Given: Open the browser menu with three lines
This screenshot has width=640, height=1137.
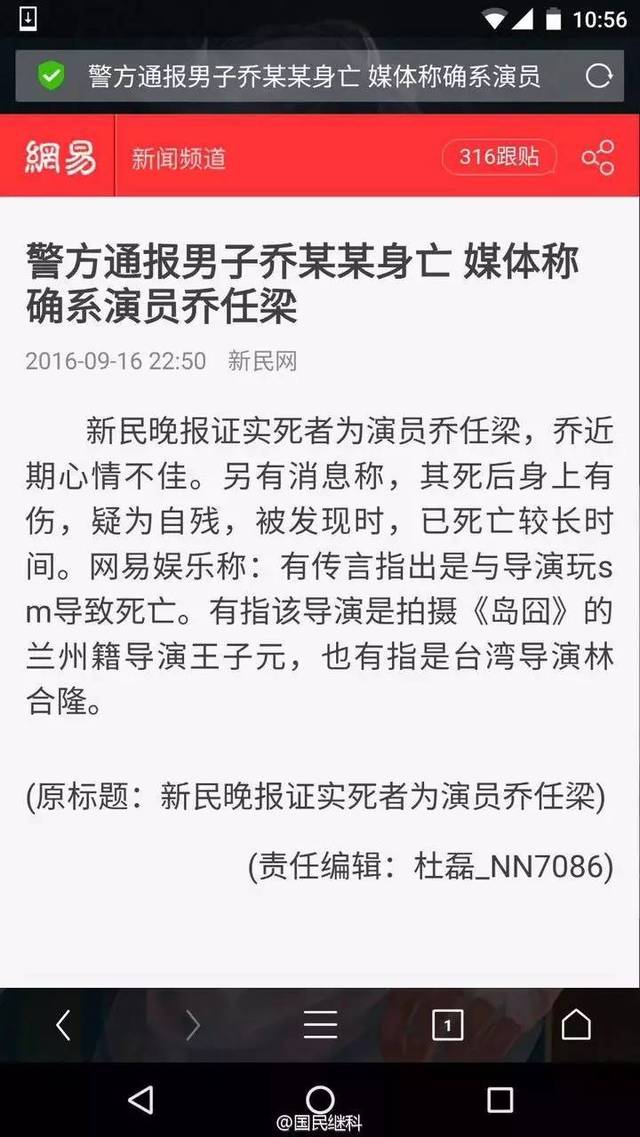Looking at the screenshot, I should 320,1025.
